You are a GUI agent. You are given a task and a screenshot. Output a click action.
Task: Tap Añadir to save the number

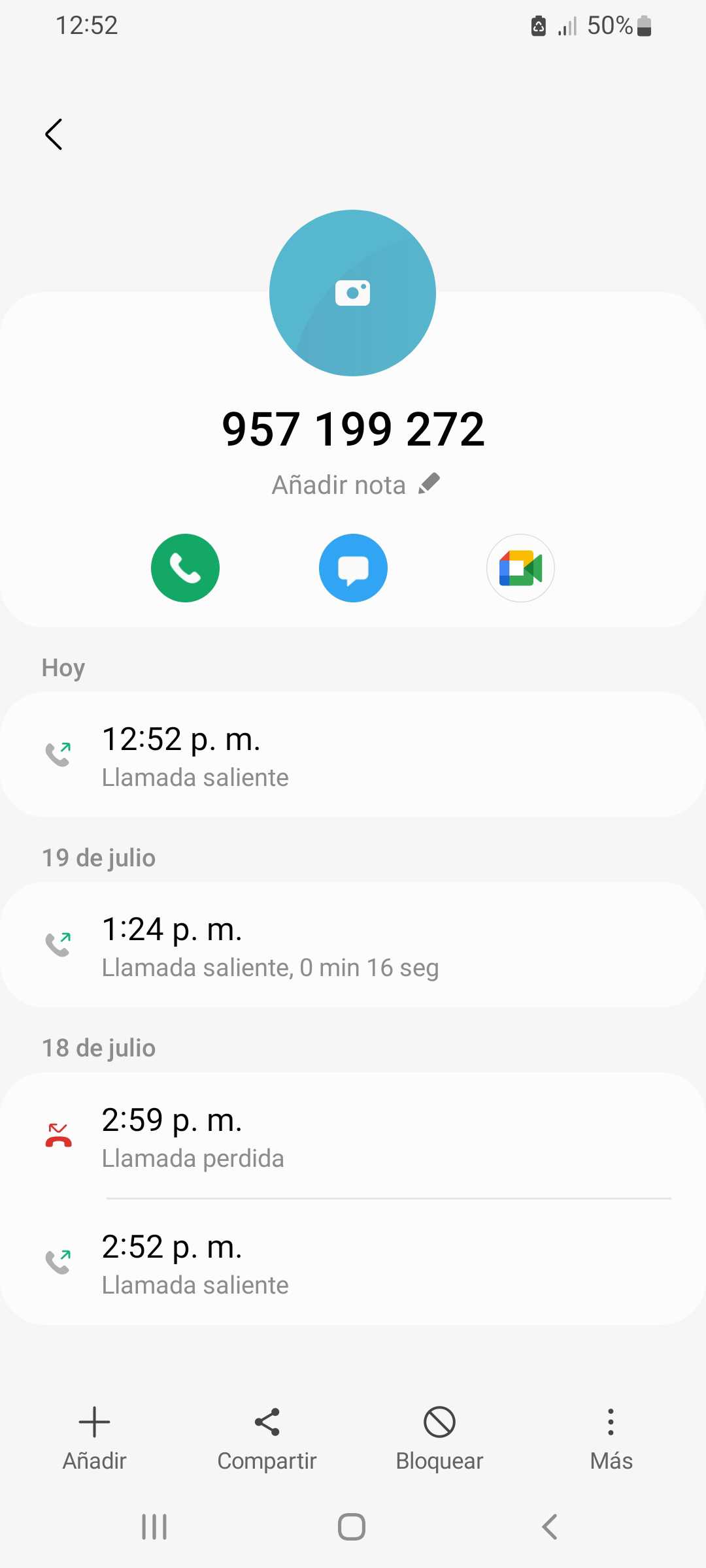pos(94,1437)
